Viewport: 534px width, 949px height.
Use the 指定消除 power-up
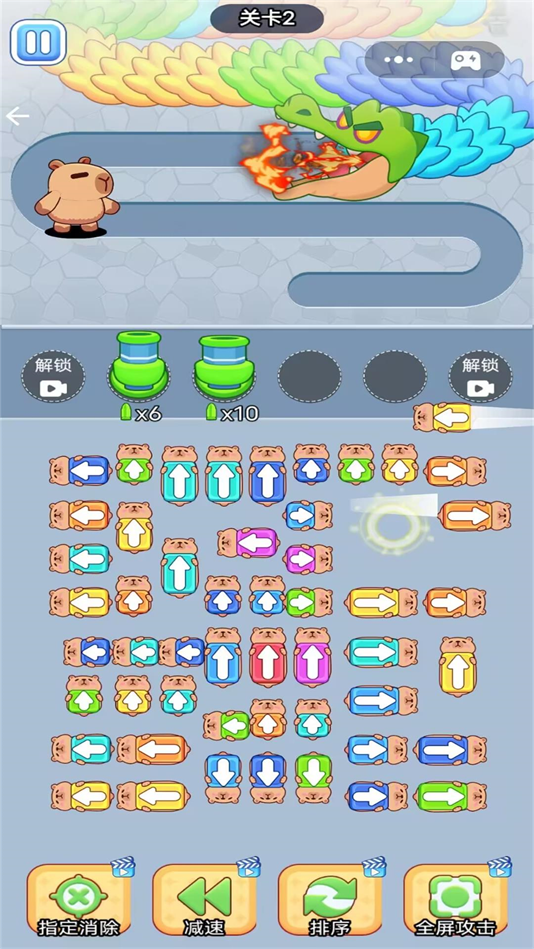click(x=79, y=899)
